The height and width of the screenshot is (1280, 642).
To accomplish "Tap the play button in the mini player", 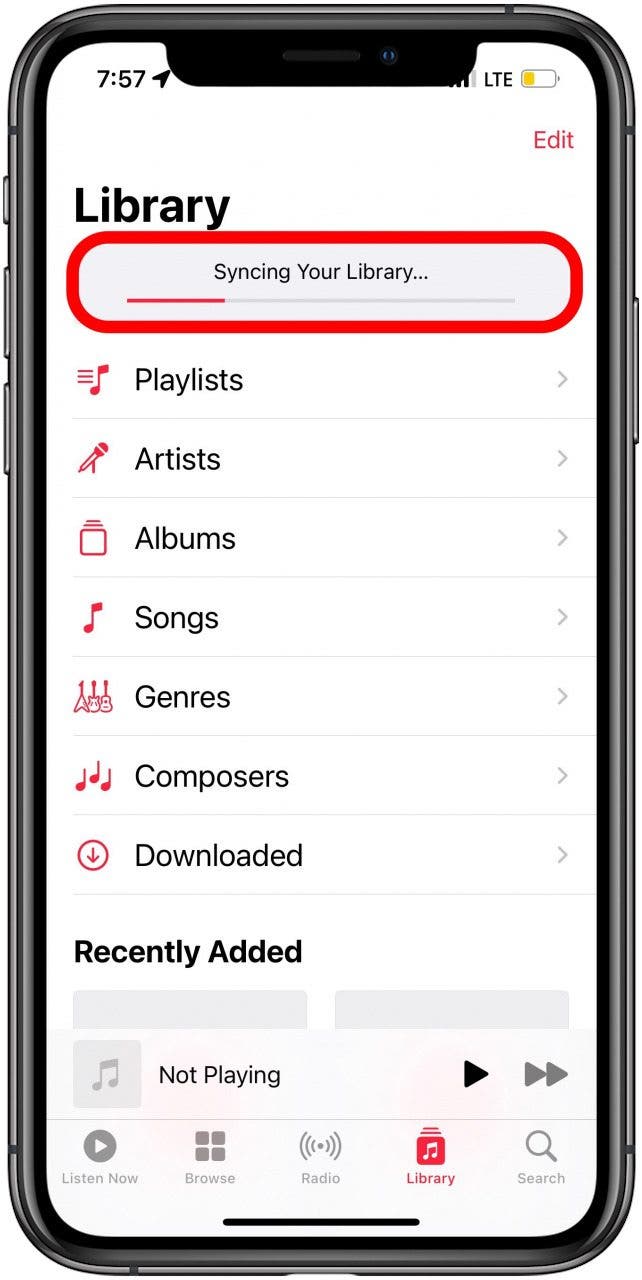I will pyautogui.click(x=476, y=1075).
